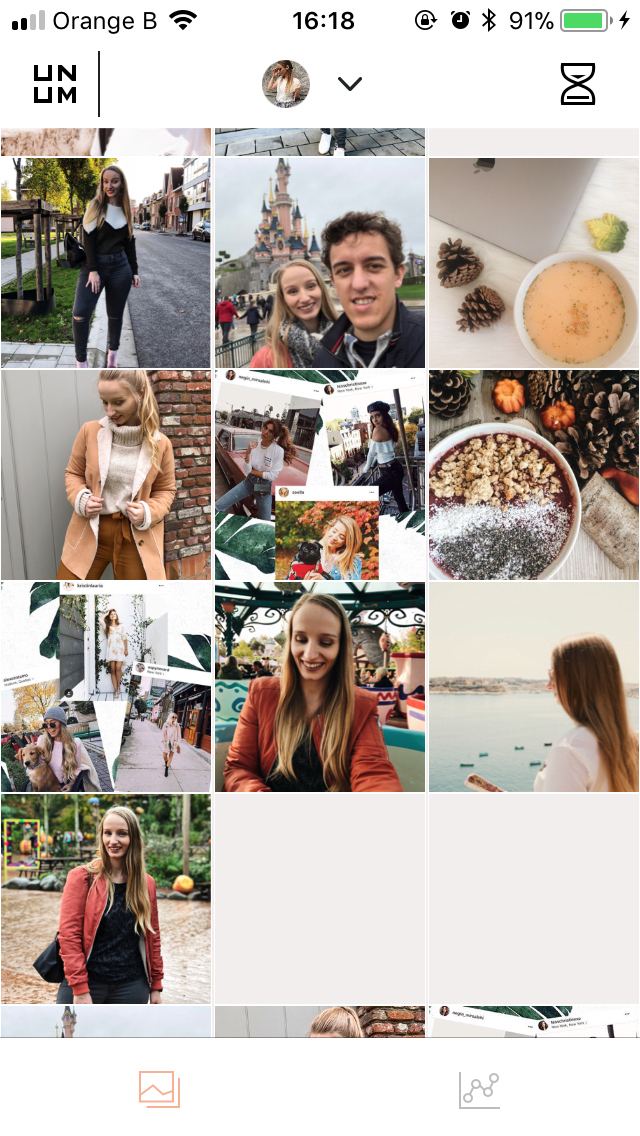The width and height of the screenshot is (640, 1136).
Task: Expand the account switcher dropdown
Action: (350, 84)
